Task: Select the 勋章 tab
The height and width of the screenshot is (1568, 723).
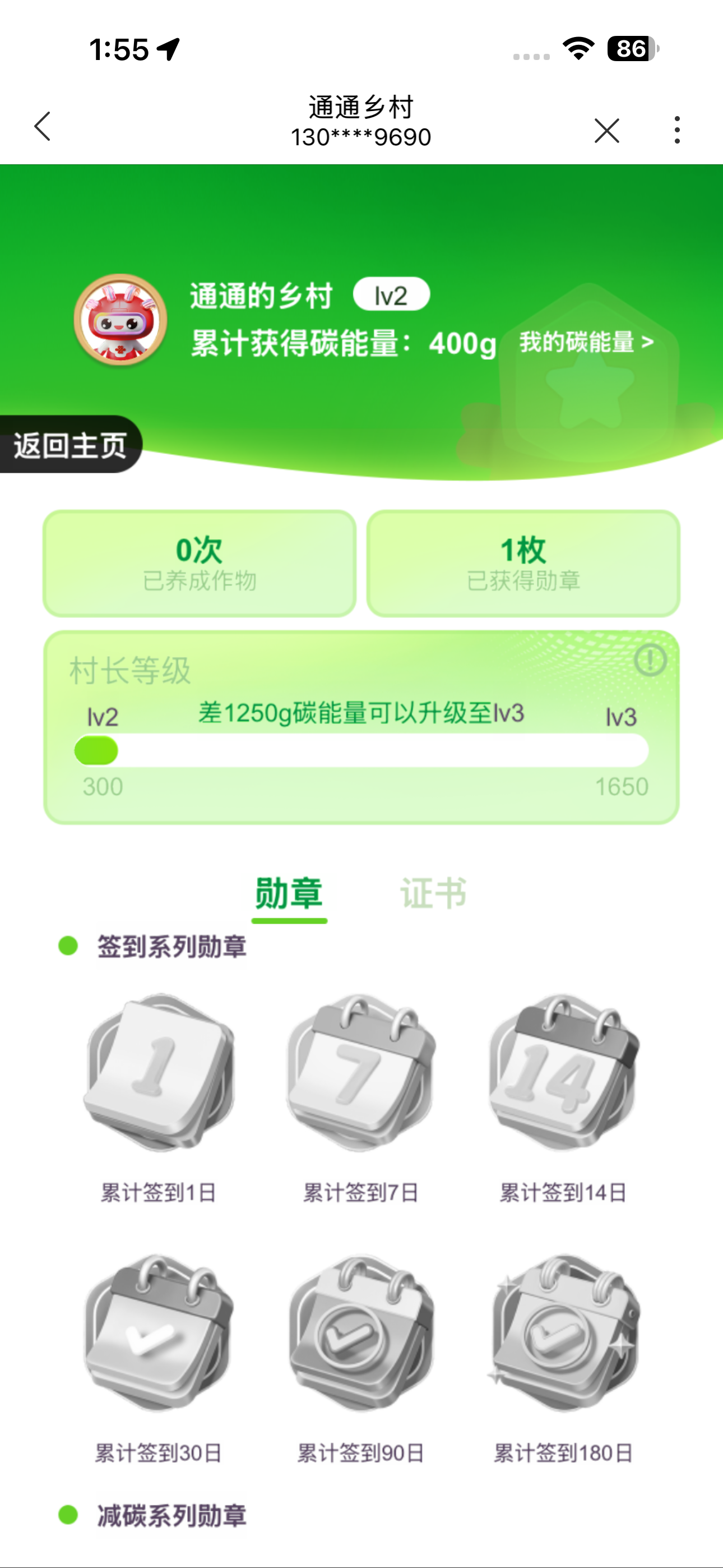Action: (x=289, y=893)
